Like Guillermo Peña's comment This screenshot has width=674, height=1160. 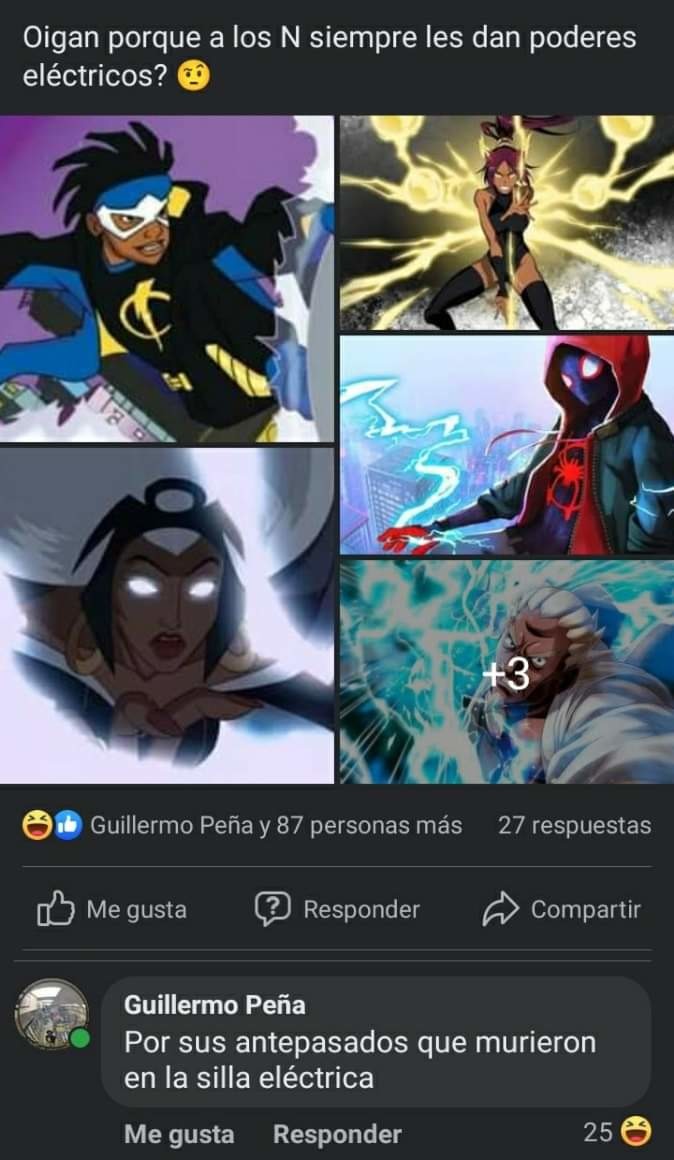point(179,1133)
